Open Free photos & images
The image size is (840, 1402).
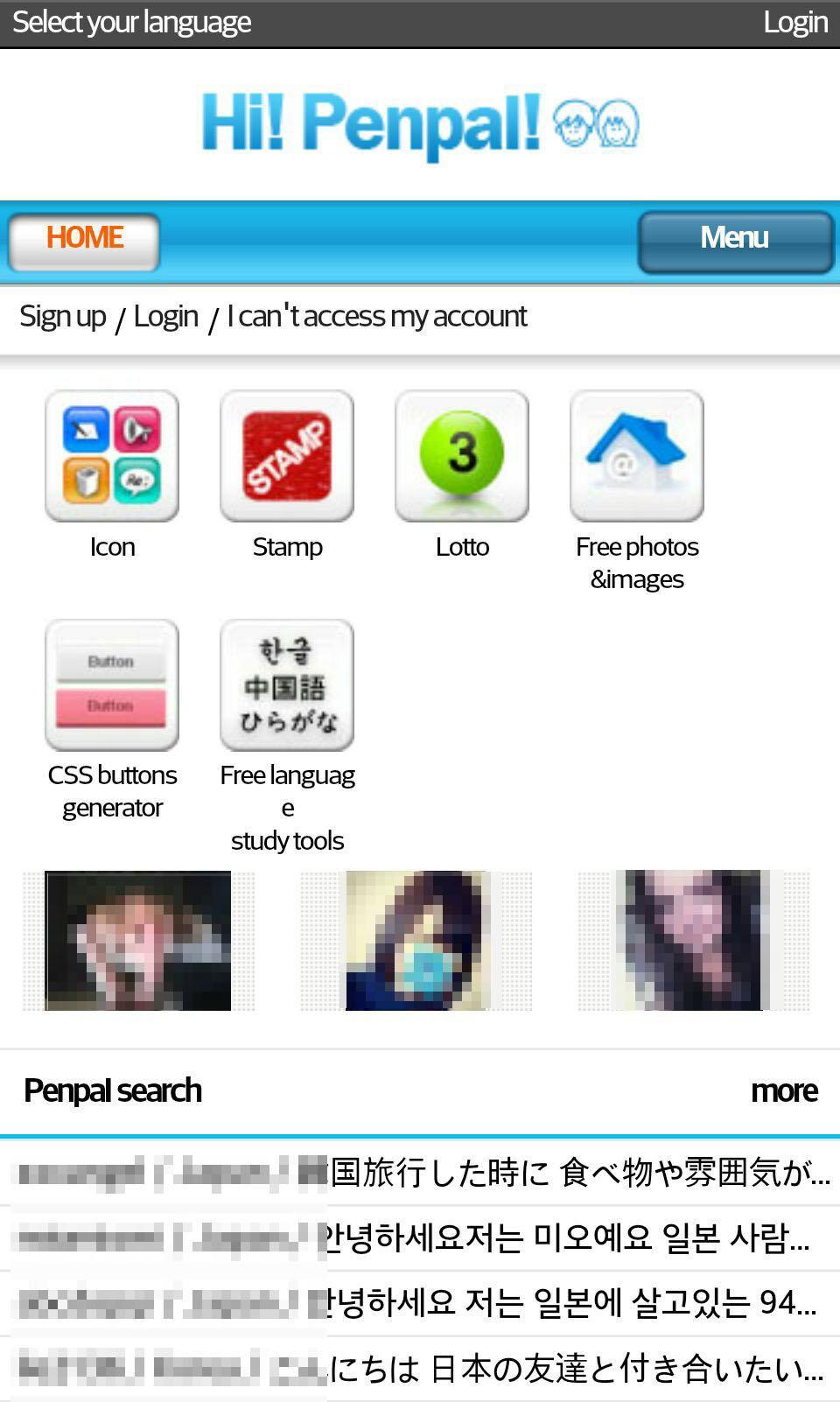[x=637, y=457]
